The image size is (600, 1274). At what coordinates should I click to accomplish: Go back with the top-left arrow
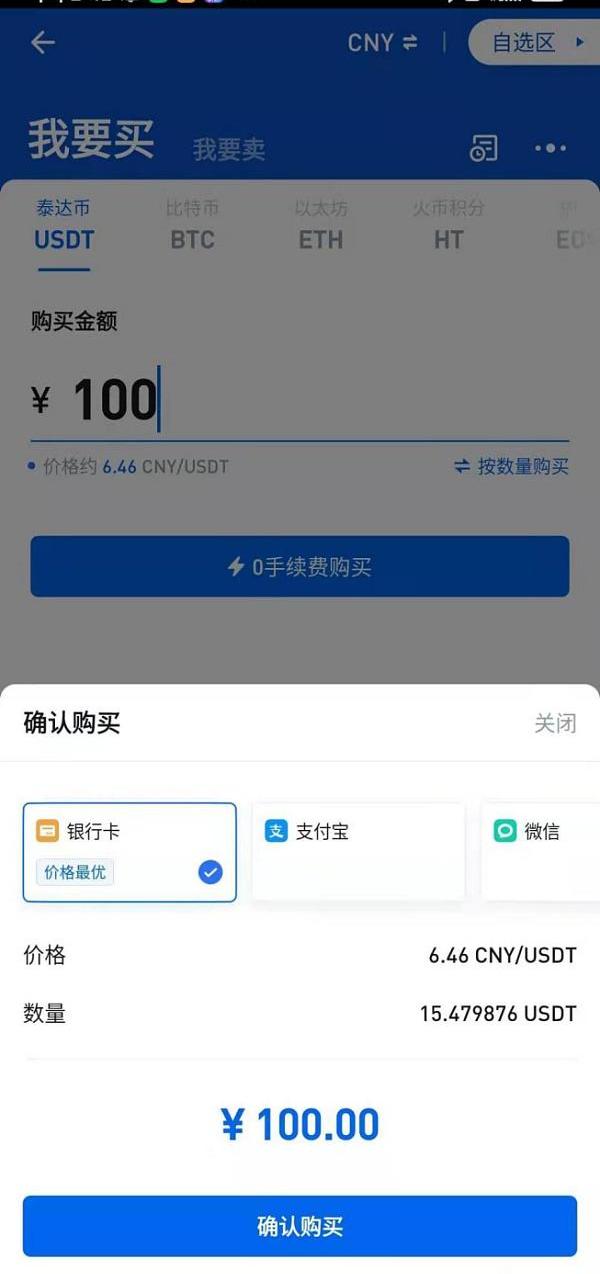[43, 43]
